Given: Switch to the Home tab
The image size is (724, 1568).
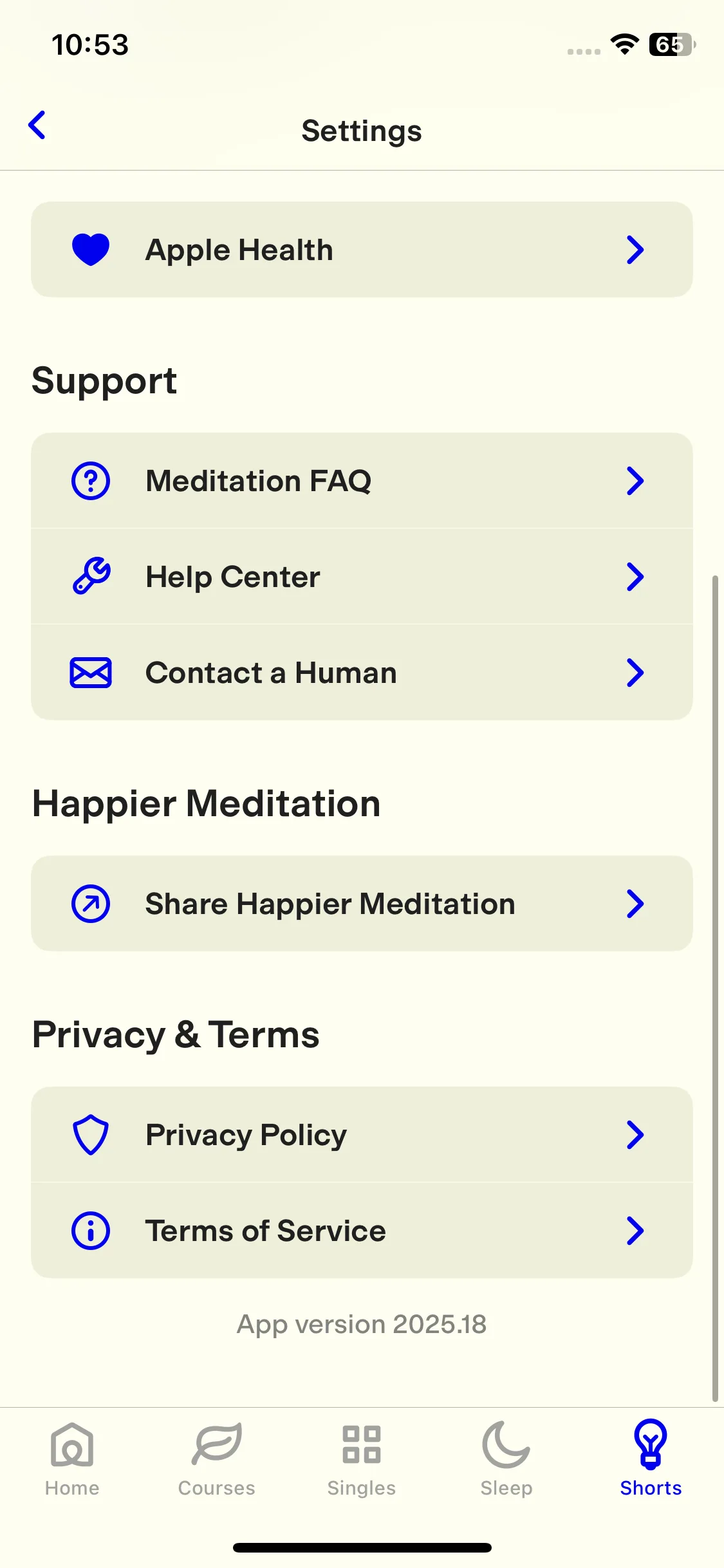Looking at the screenshot, I should (x=72, y=1459).
